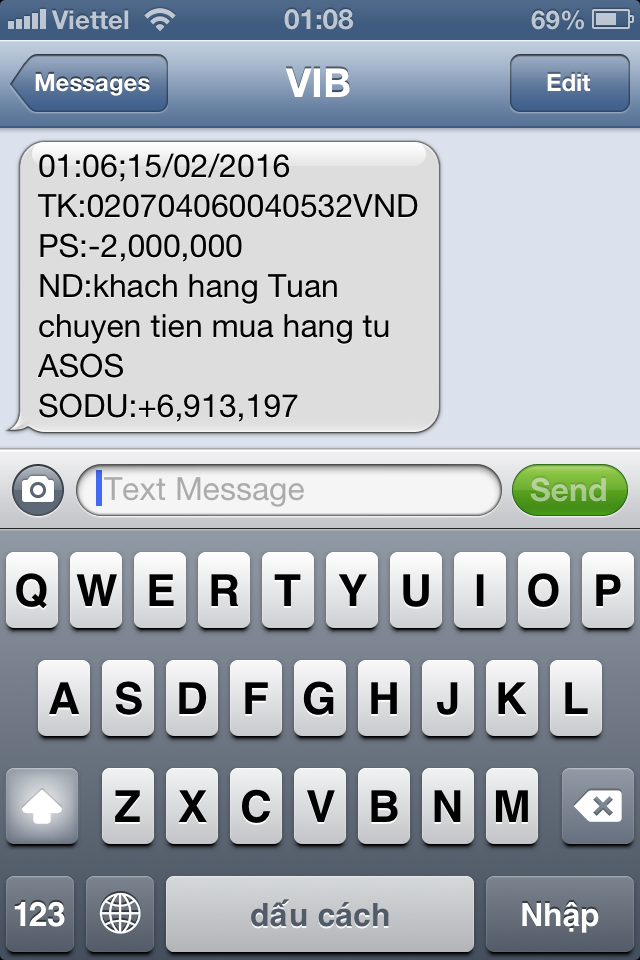Tap the dấu cách space key
The width and height of the screenshot is (640, 960).
(x=320, y=914)
